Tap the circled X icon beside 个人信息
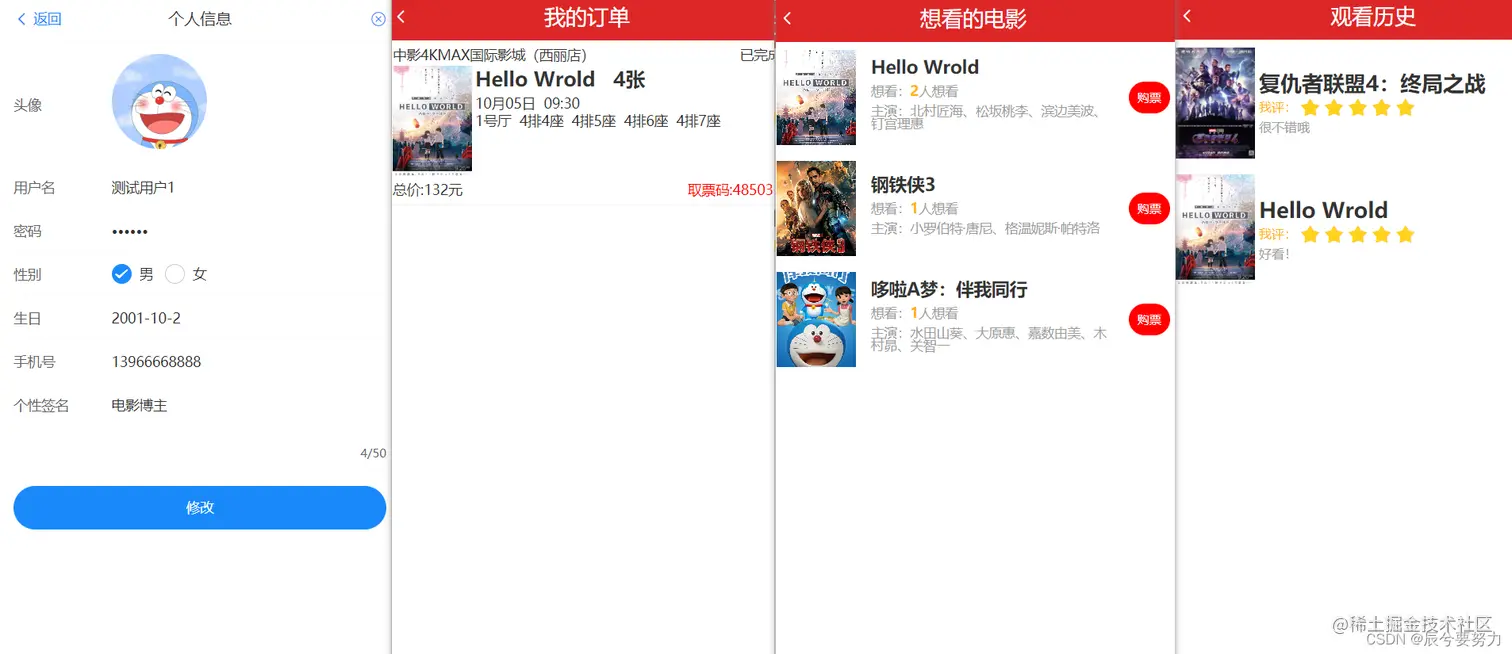The image size is (1512, 654). [x=378, y=19]
